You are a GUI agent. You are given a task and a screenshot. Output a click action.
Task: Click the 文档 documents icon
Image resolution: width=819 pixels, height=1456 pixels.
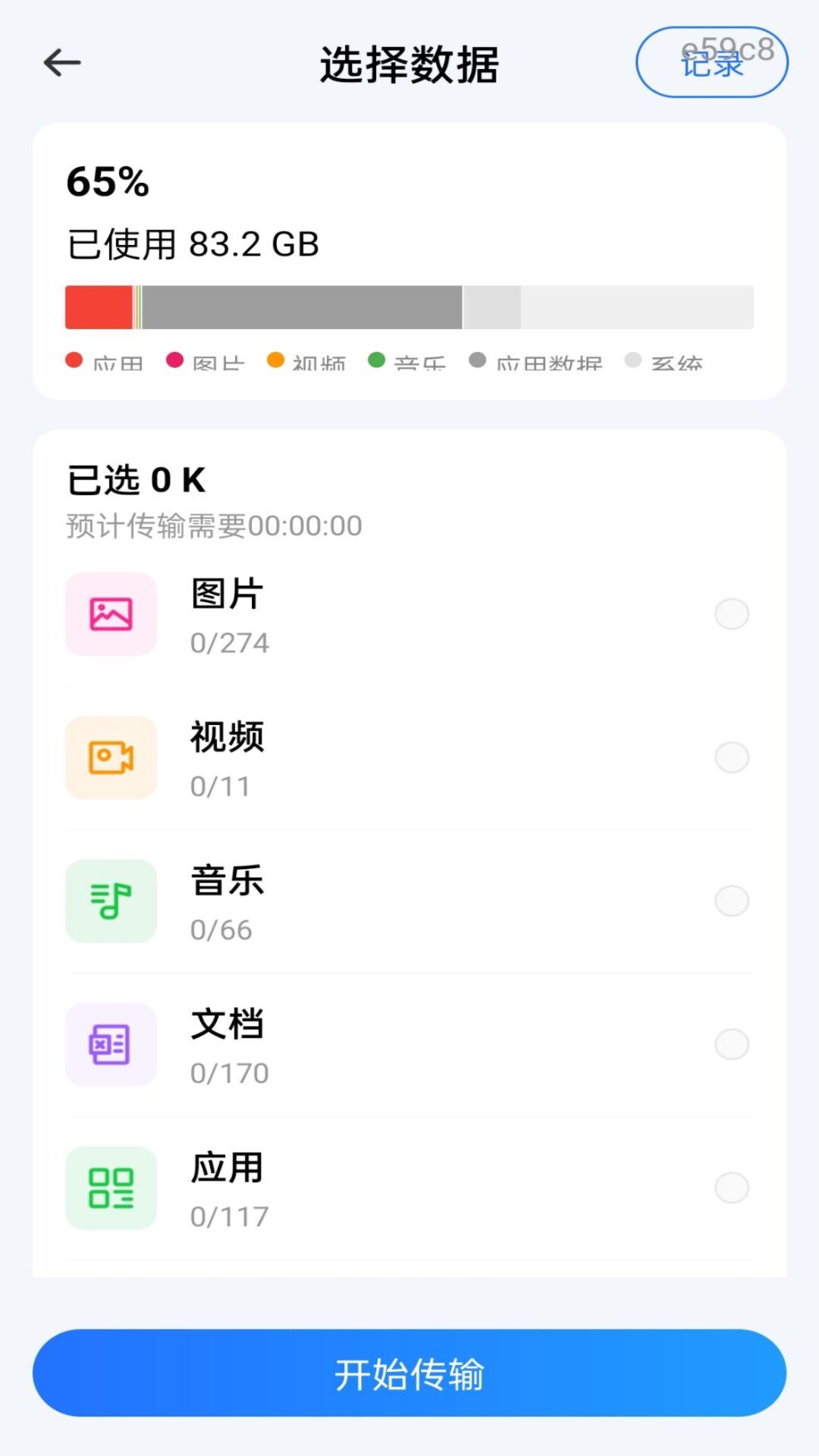(x=111, y=1045)
